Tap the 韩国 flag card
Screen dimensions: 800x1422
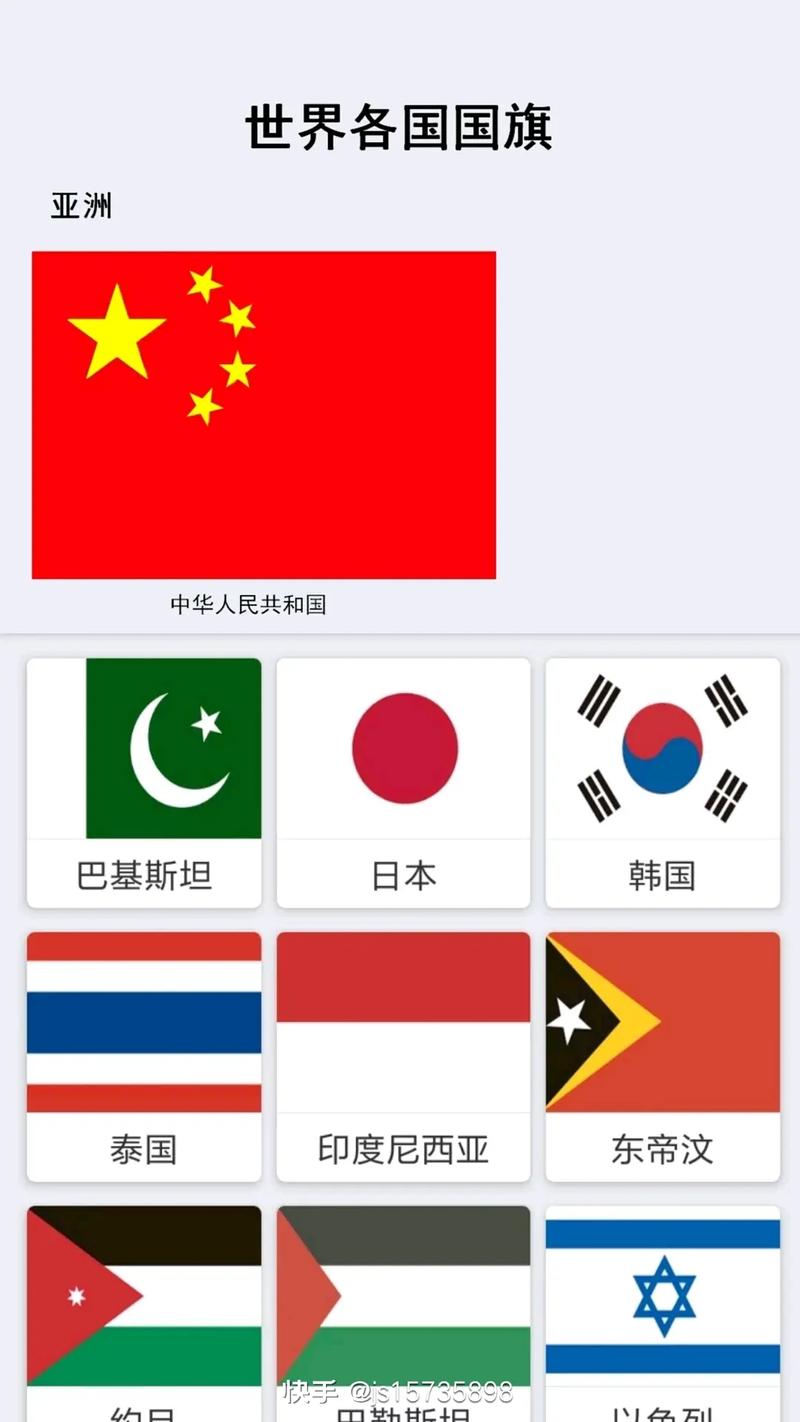[x=662, y=782]
